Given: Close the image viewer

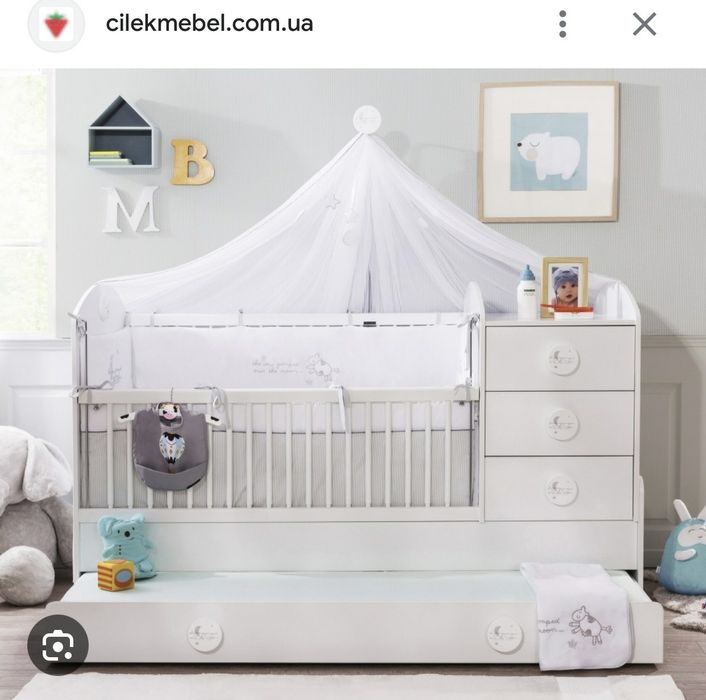Looking at the screenshot, I should (645, 24).
